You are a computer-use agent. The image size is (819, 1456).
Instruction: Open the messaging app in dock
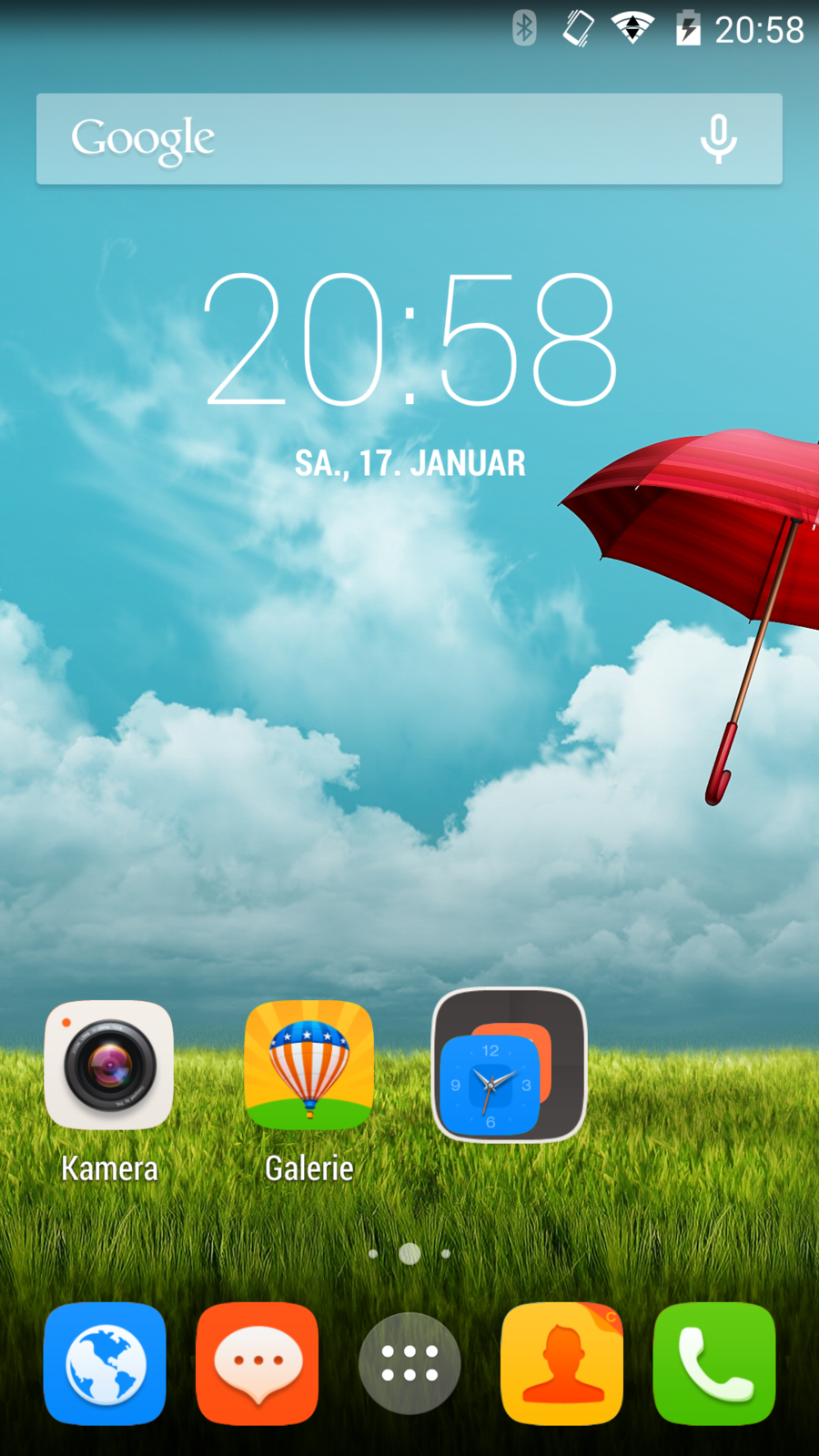[258, 1363]
